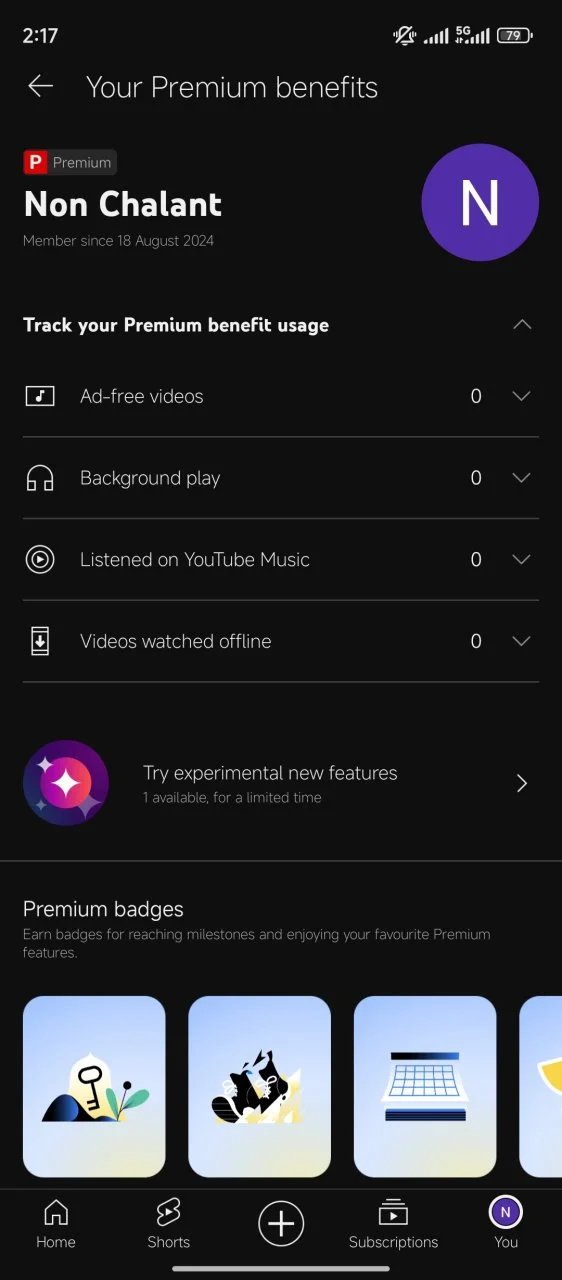This screenshot has height=1280, width=562.
Task: Open the key badge card
Action: point(94,1086)
